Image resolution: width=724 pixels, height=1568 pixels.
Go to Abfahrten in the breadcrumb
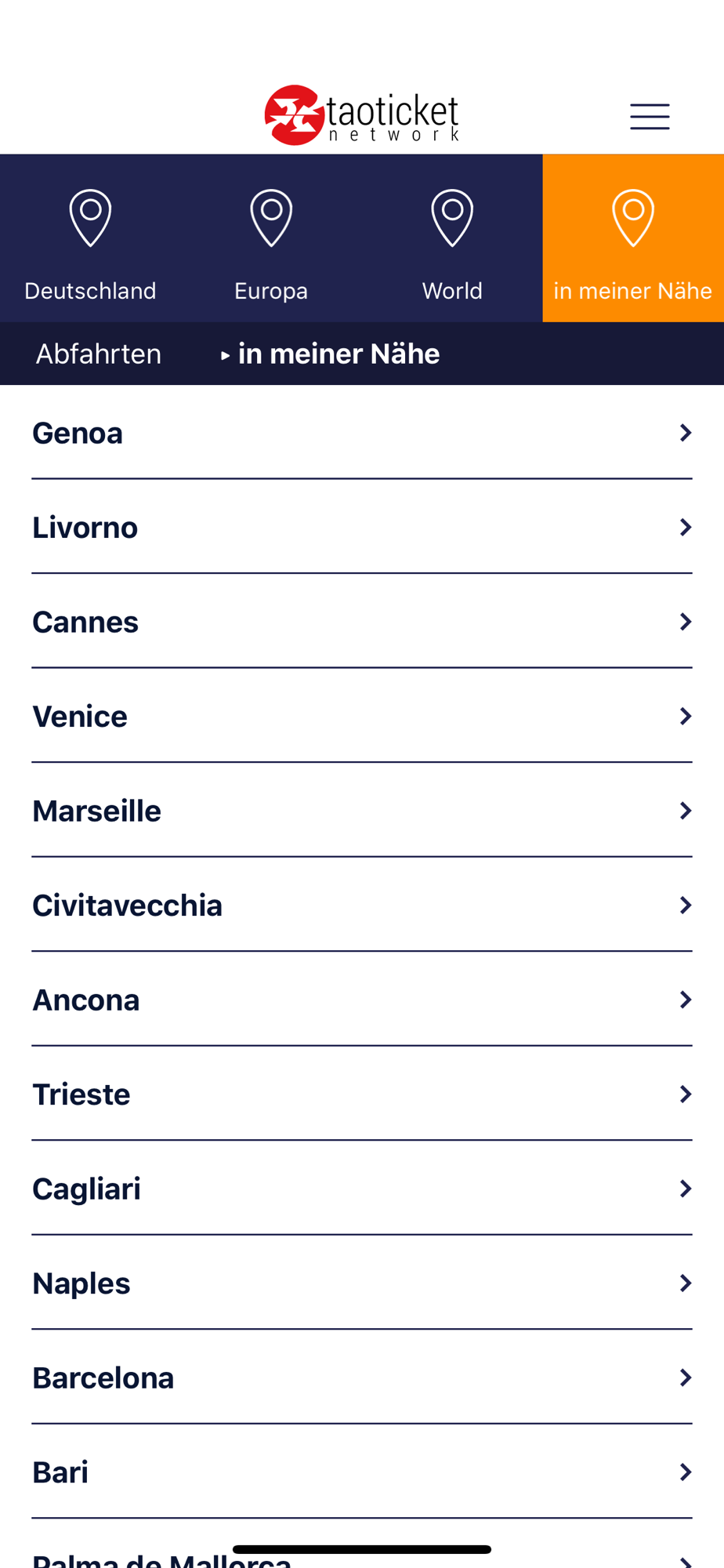(x=99, y=354)
